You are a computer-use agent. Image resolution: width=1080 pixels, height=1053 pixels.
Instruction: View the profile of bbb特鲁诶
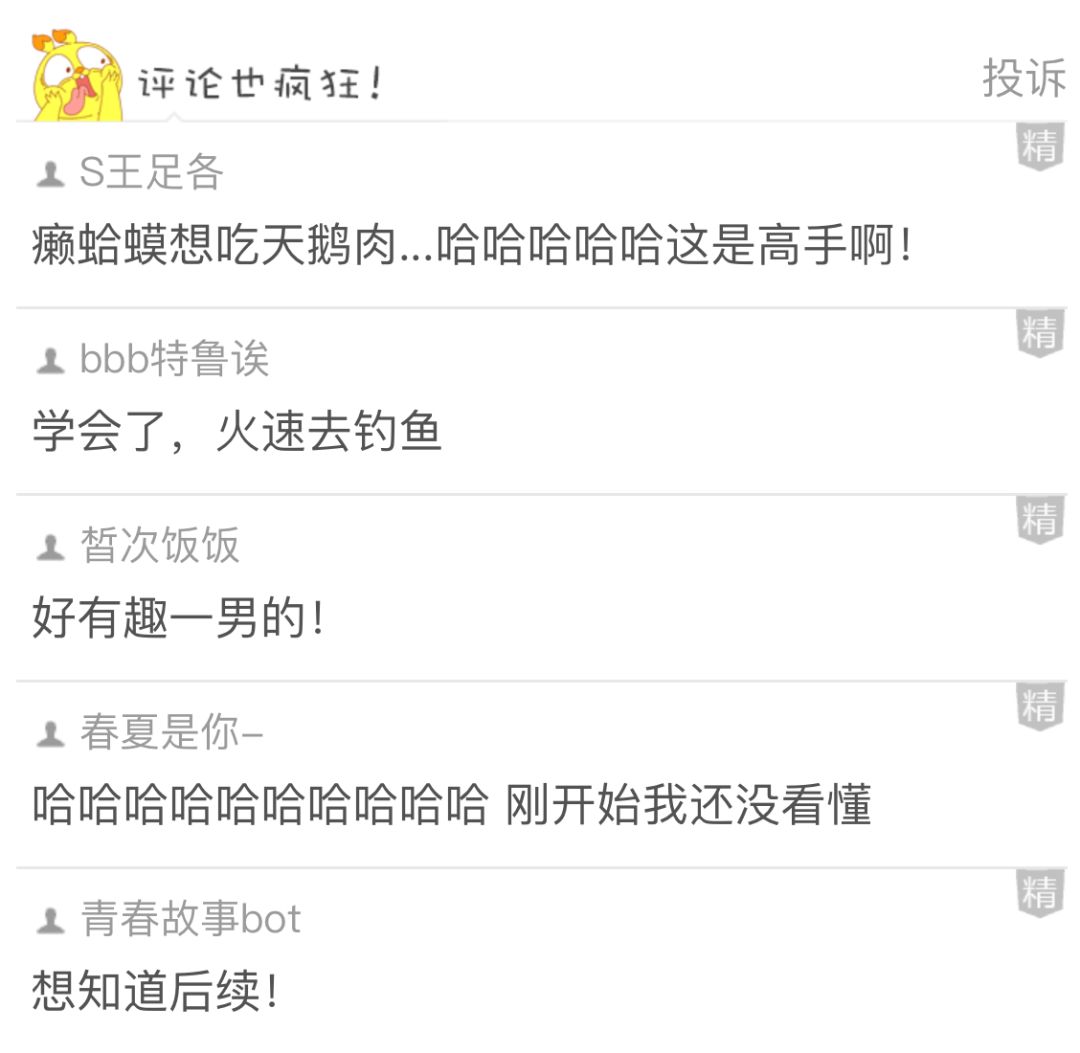(174, 359)
